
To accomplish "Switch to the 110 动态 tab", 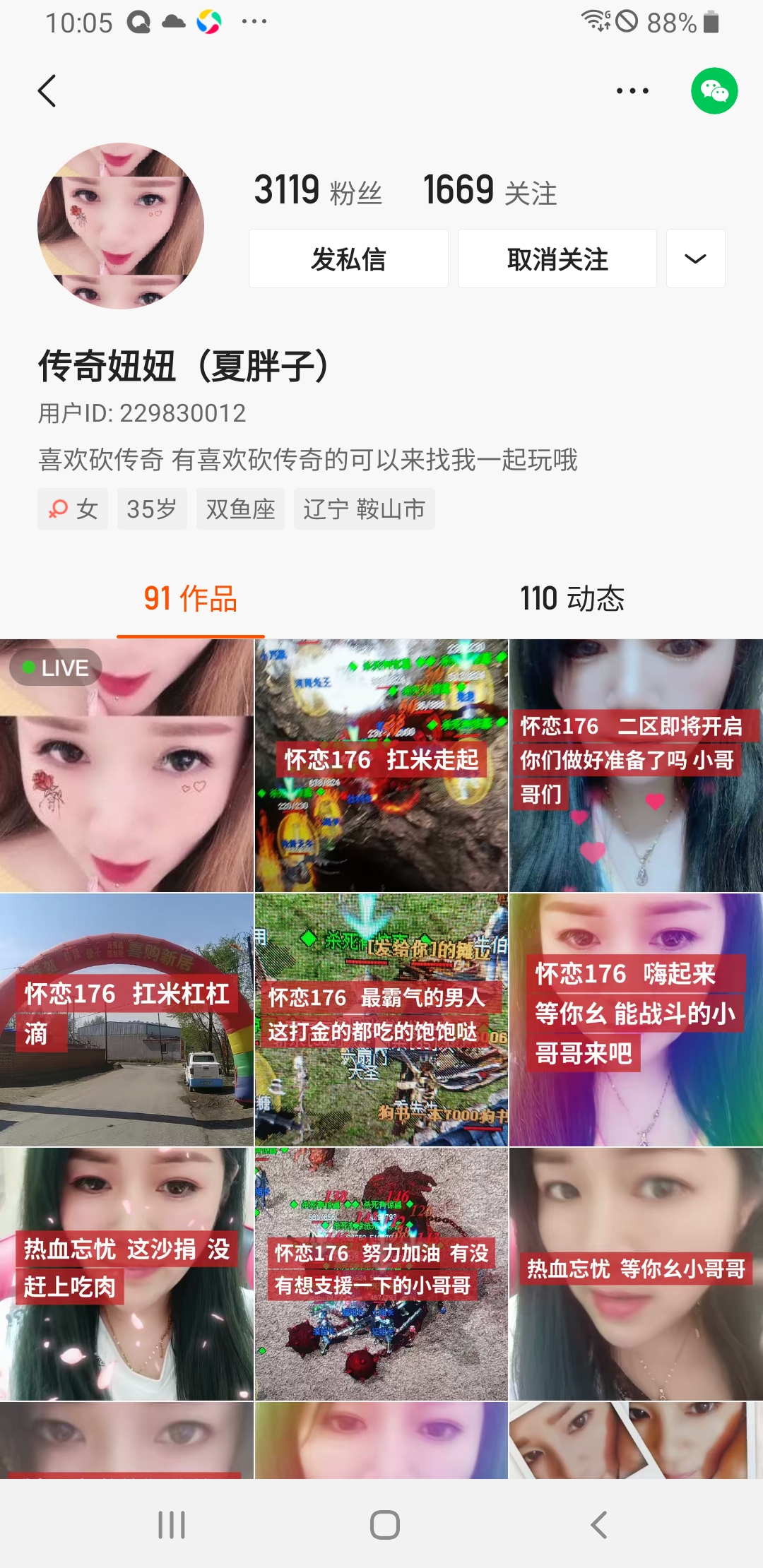I will tap(572, 599).
